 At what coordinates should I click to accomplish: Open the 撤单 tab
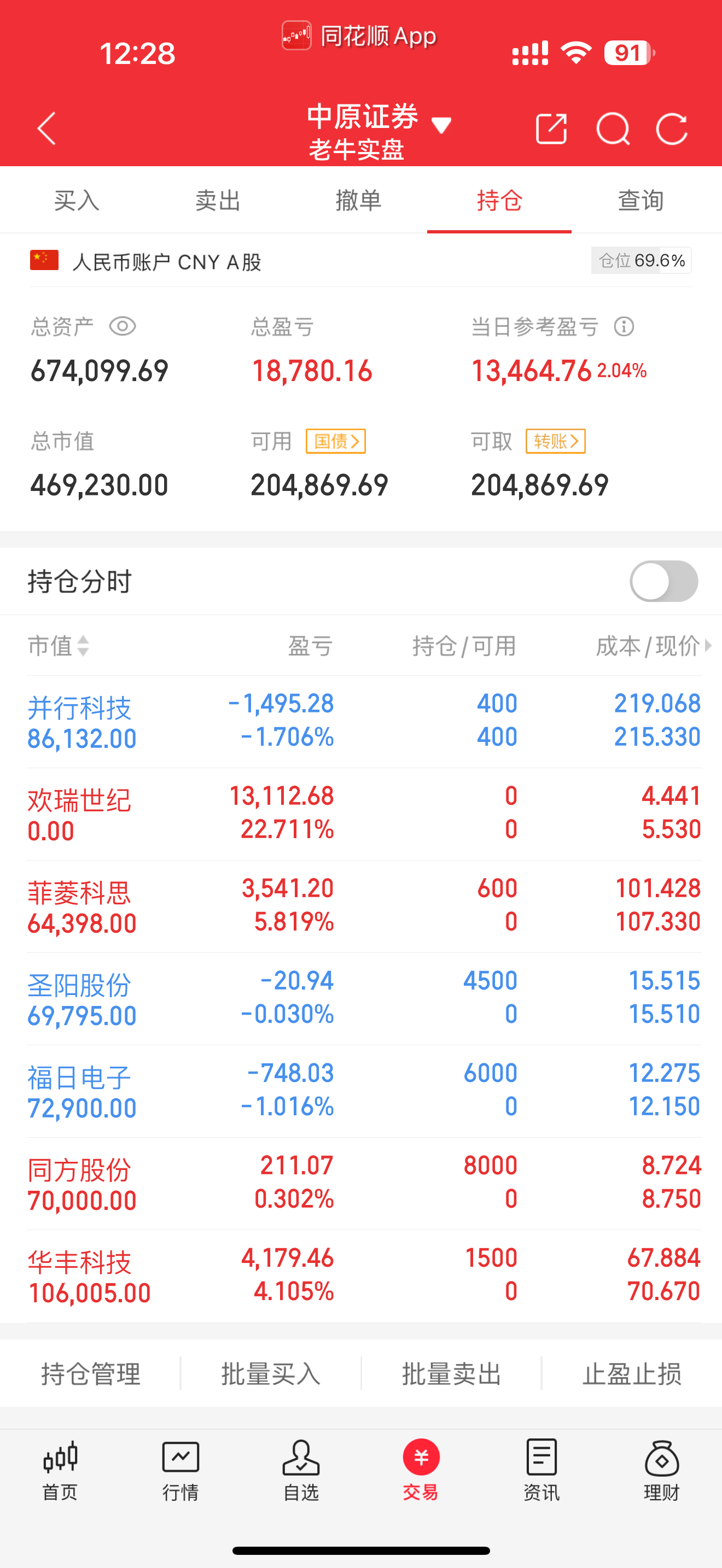click(x=359, y=200)
